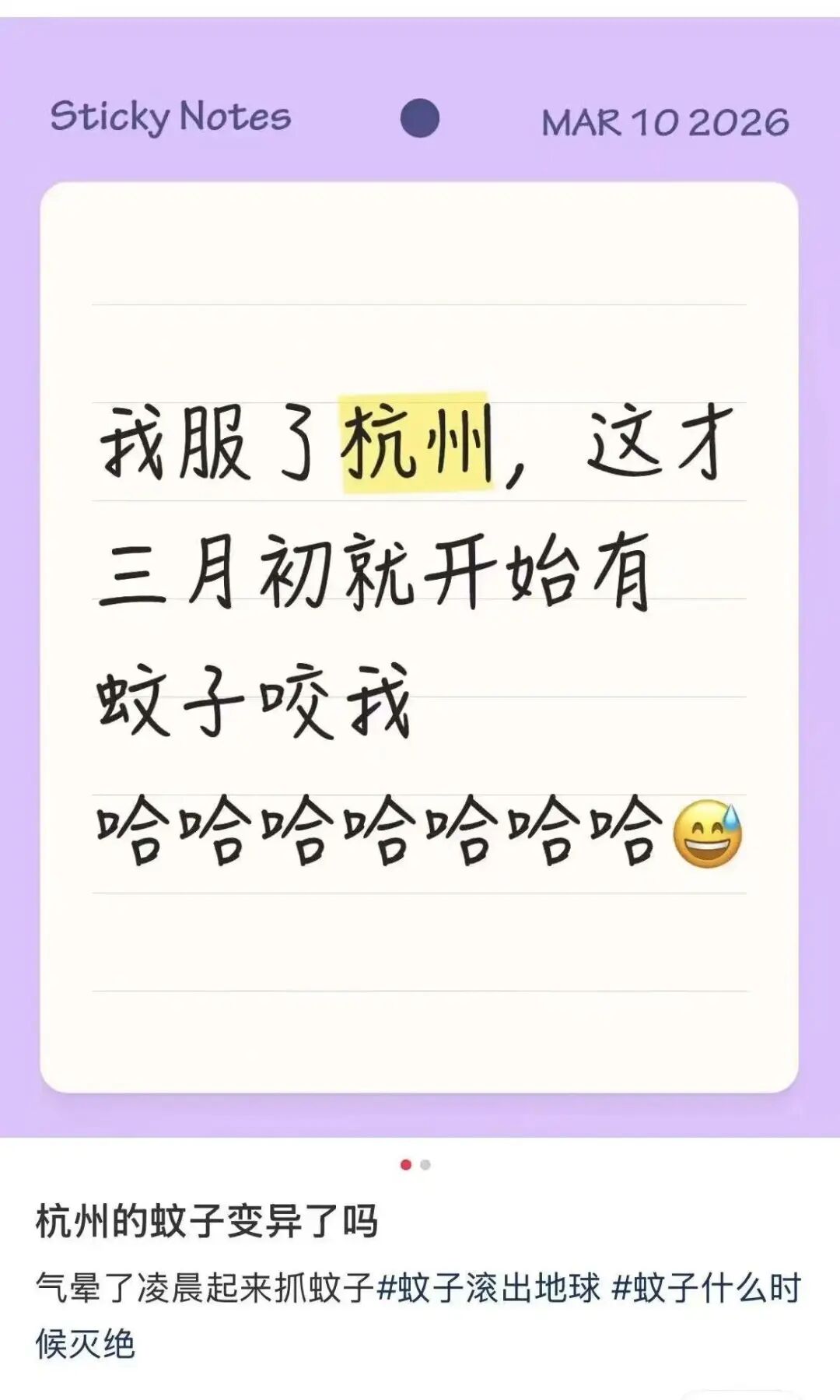Open the hashtag #蚊子滚出地球
Image resolution: width=840 pixels, height=1400 pixels.
pyautogui.click(x=488, y=1288)
